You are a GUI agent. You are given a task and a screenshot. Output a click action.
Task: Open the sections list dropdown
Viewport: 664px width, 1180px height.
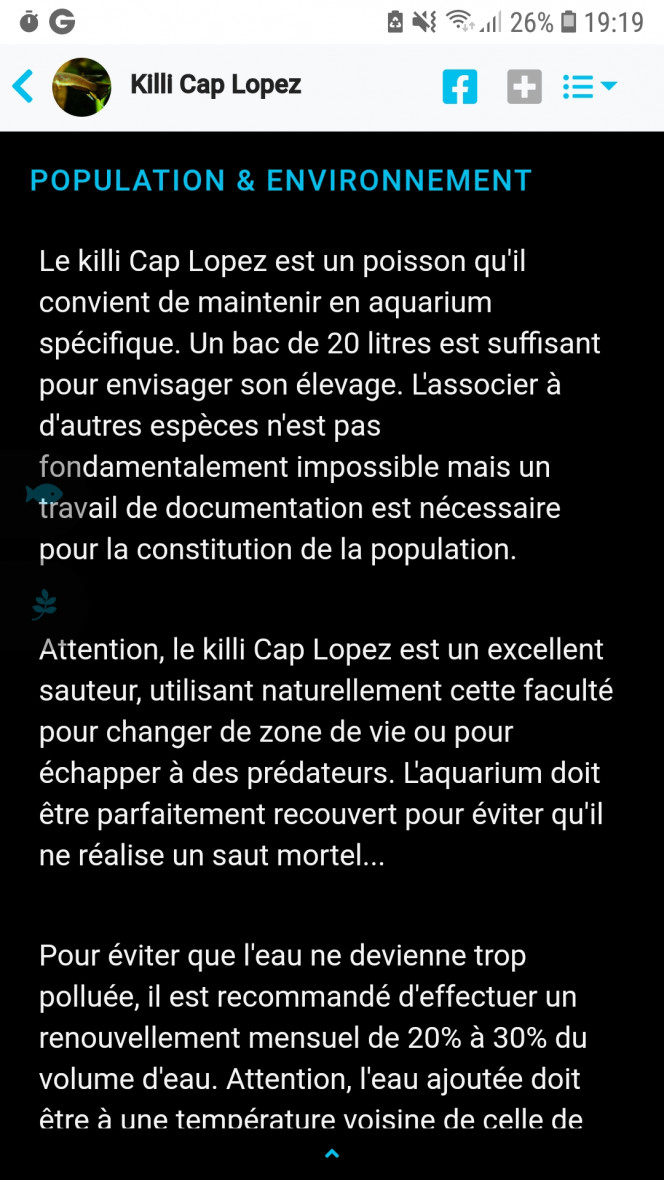coord(589,87)
